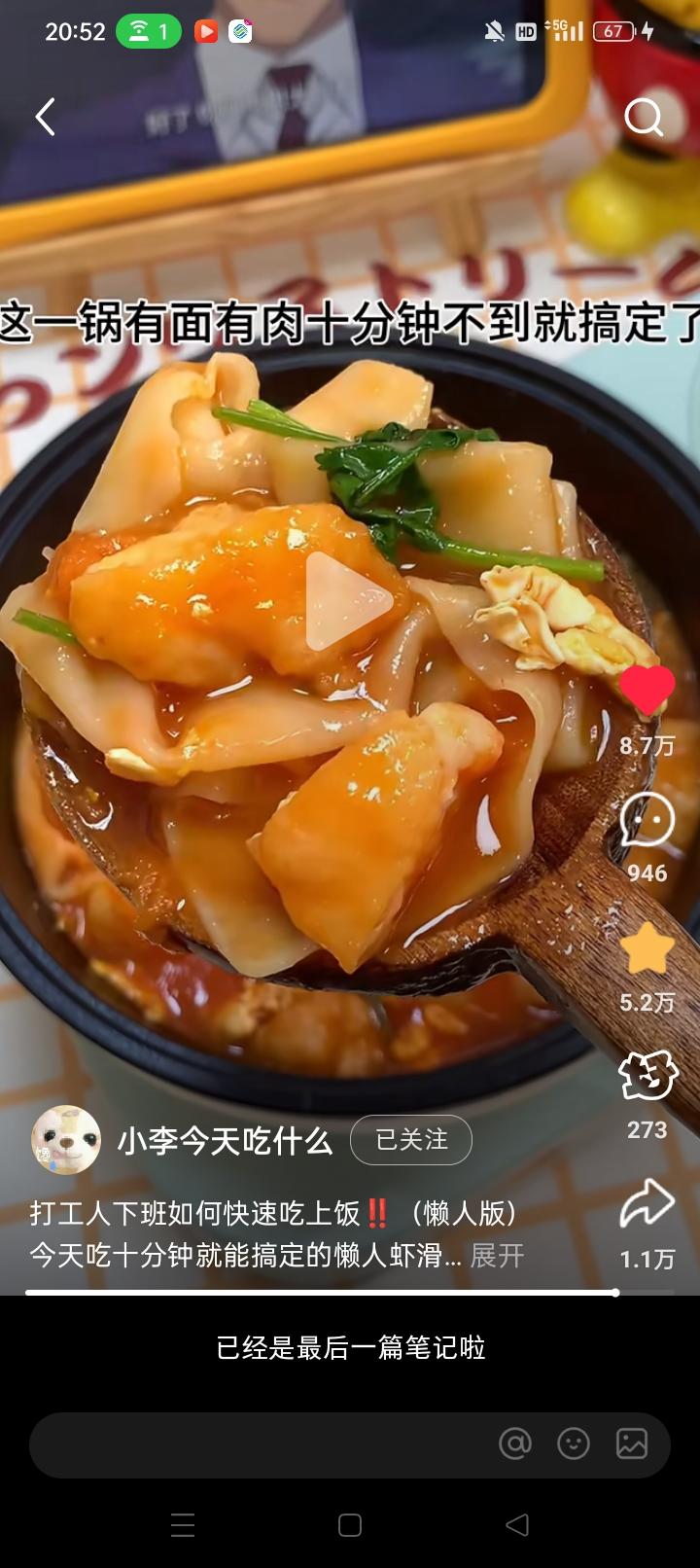Open the comments bubble icon
This screenshot has width=700, height=1568.
point(647,820)
